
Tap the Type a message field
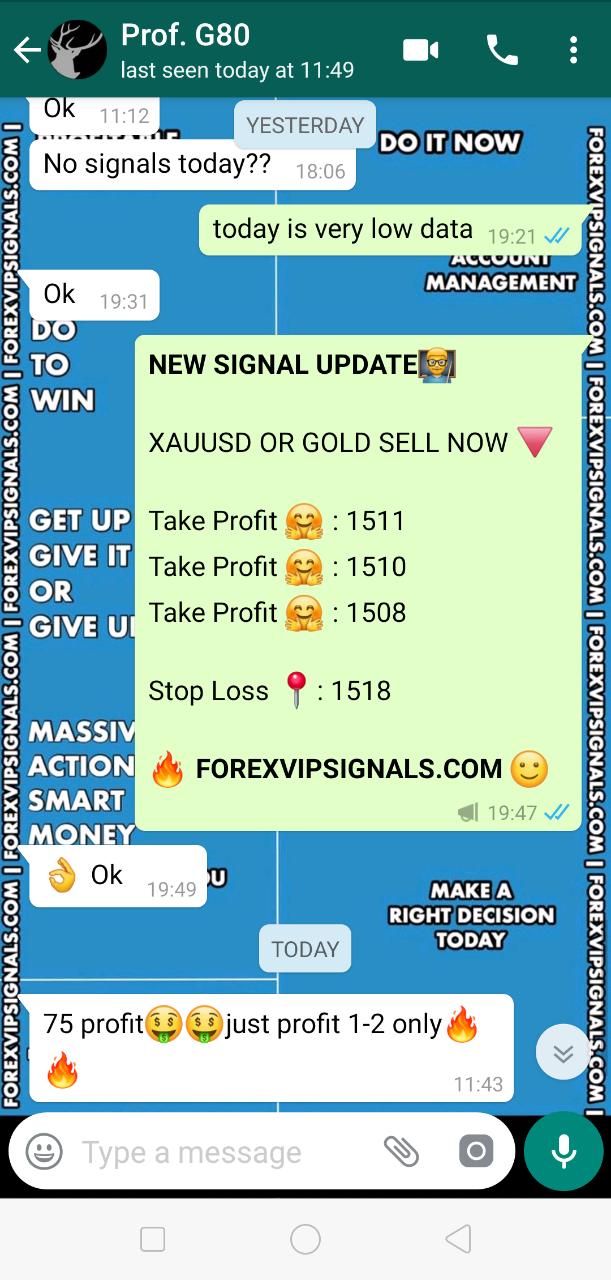(x=220, y=1152)
